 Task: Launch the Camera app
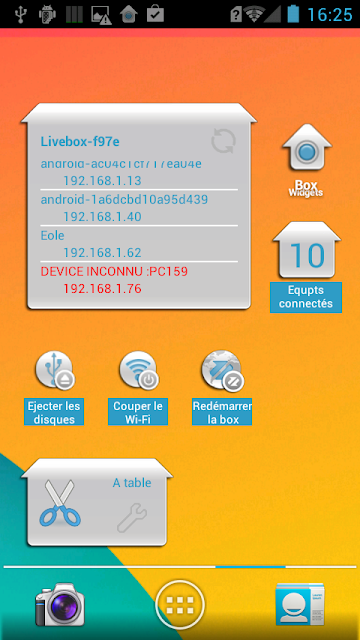click(60, 604)
